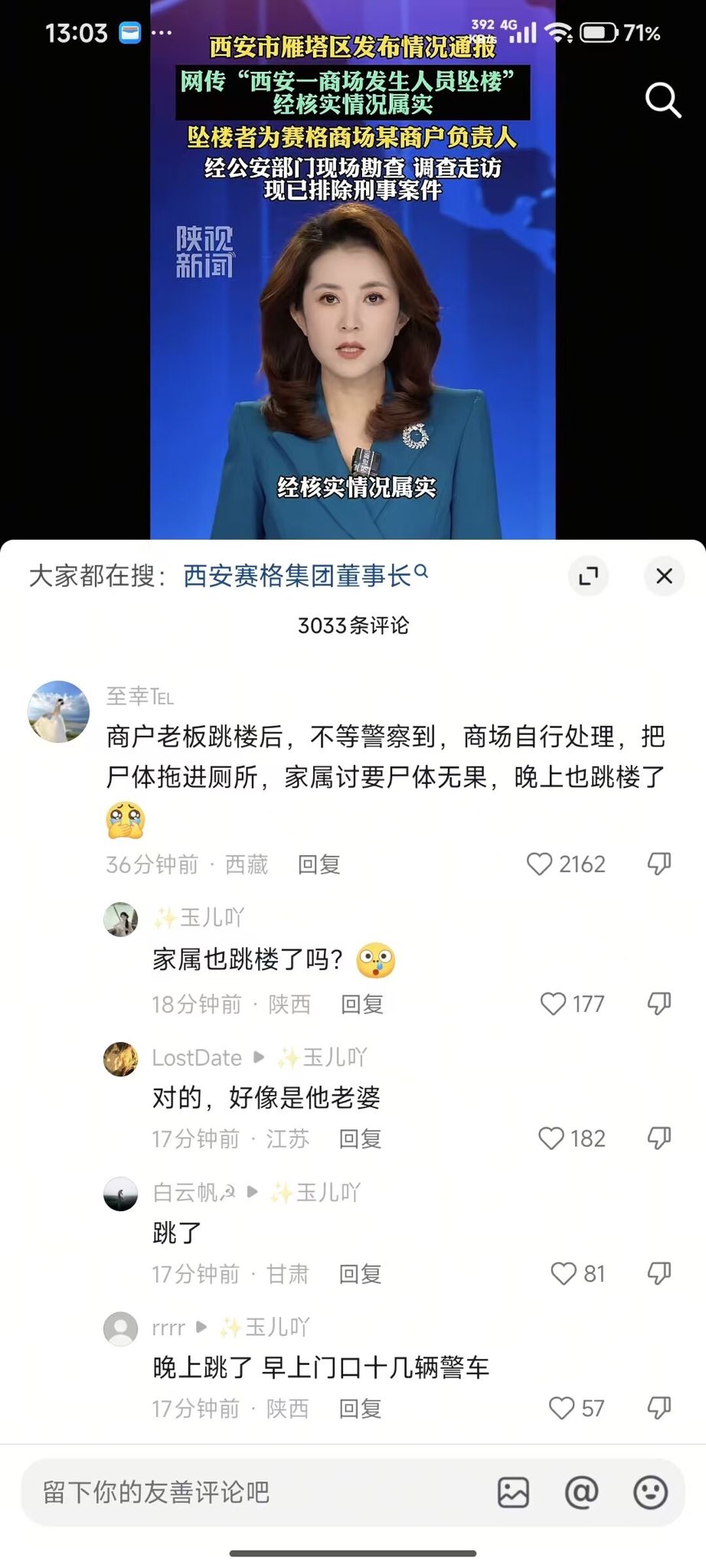Like rrrr's comment about the police cars
The image size is (706, 1568).
point(577,1409)
